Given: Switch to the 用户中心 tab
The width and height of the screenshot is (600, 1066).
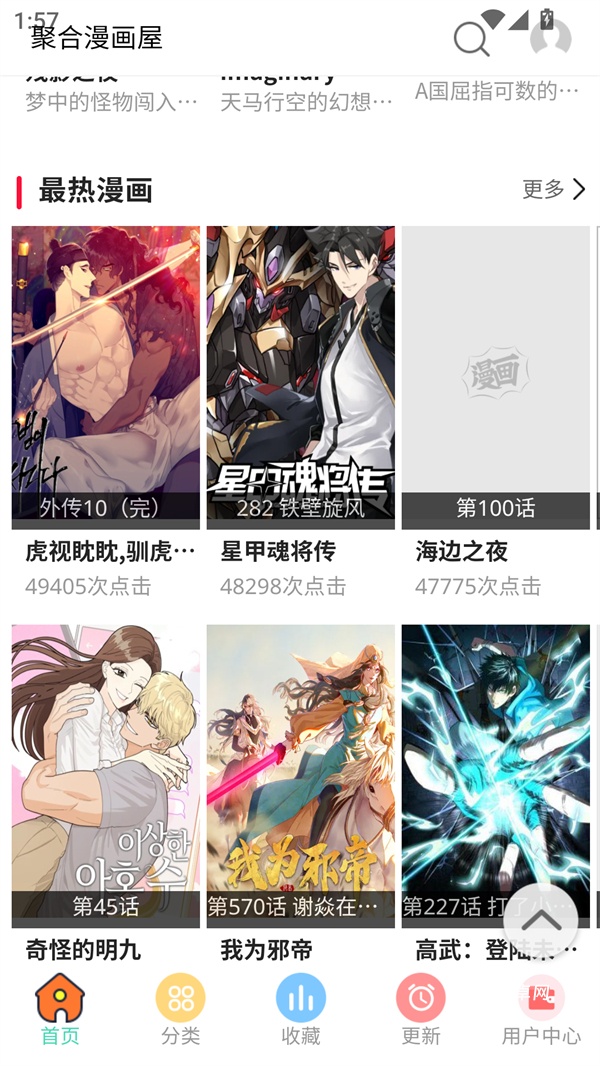Looking at the screenshot, I should click(x=541, y=1009).
